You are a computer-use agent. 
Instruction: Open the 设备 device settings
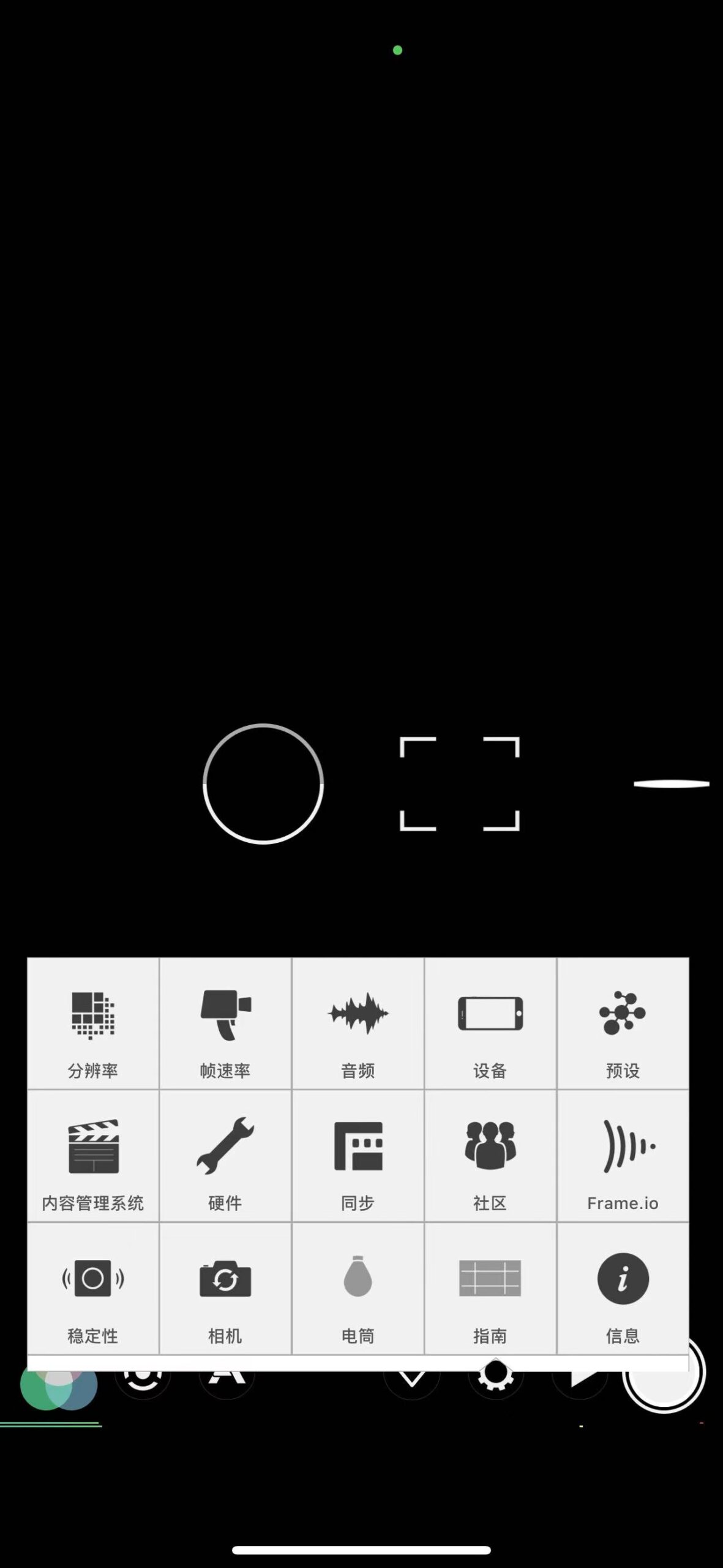coord(490,1029)
